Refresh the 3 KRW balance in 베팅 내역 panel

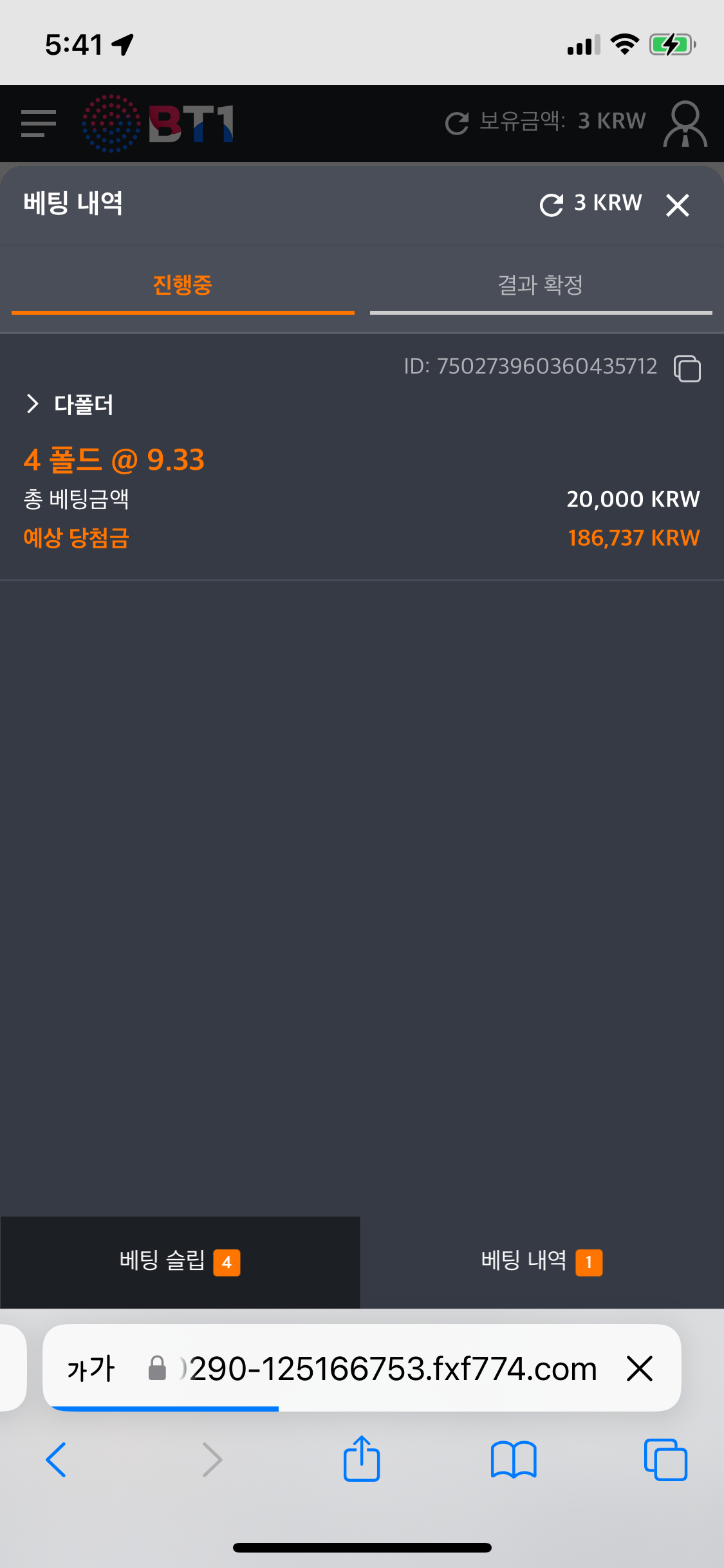point(552,205)
